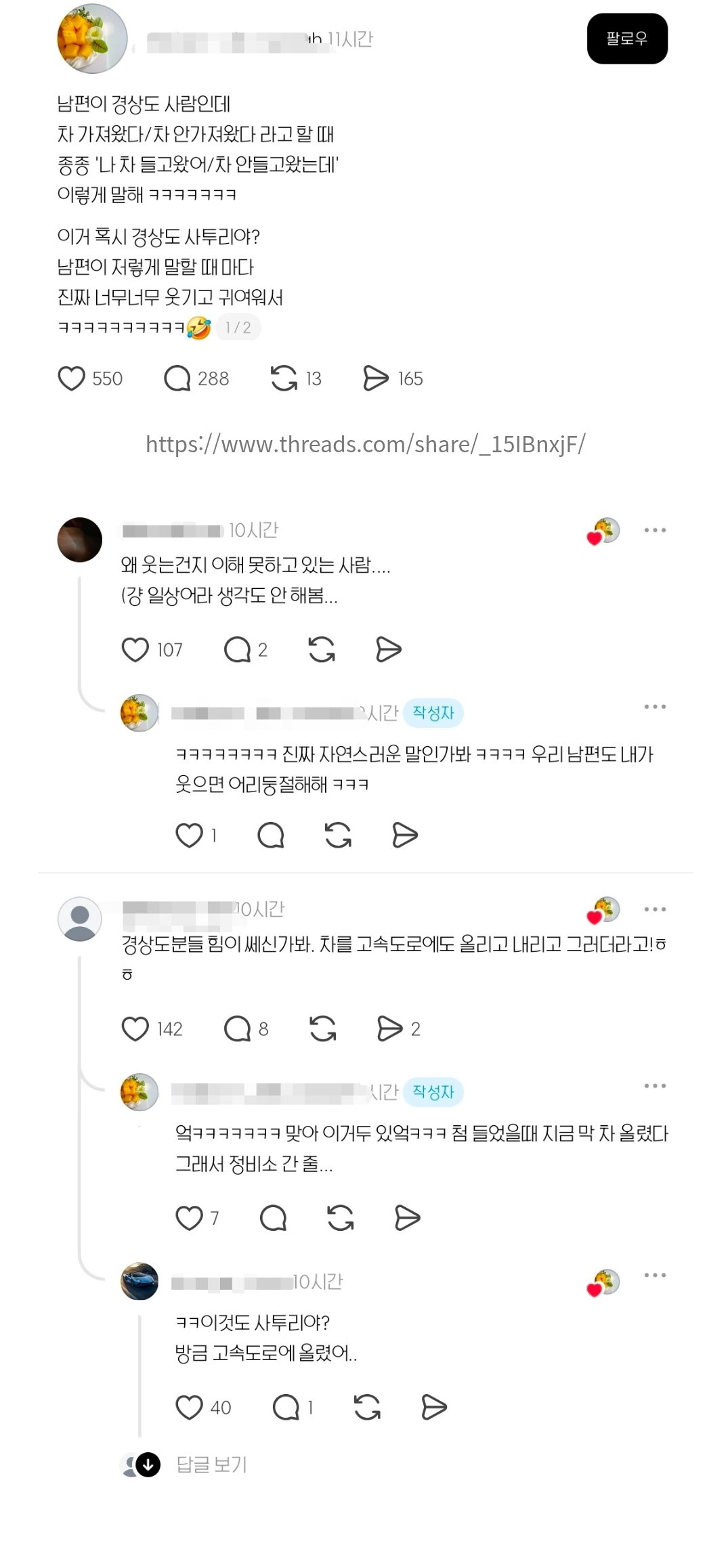Open the overflow menu on the 이것도 사투리야 reply
728x1568 pixels.
click(655, 1275)
